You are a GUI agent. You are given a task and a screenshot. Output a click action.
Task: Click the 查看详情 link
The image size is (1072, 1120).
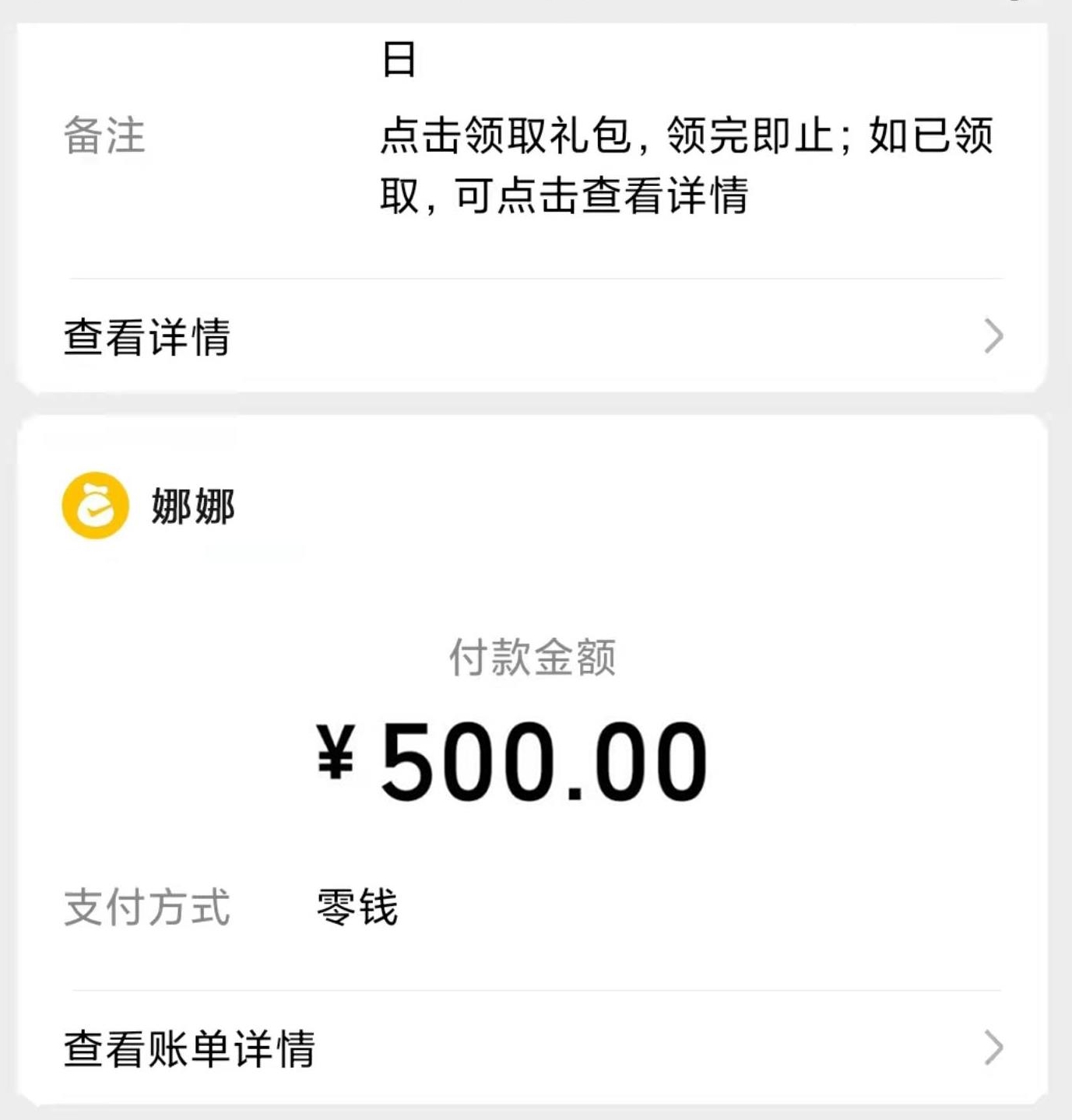(x=148, y=336)
